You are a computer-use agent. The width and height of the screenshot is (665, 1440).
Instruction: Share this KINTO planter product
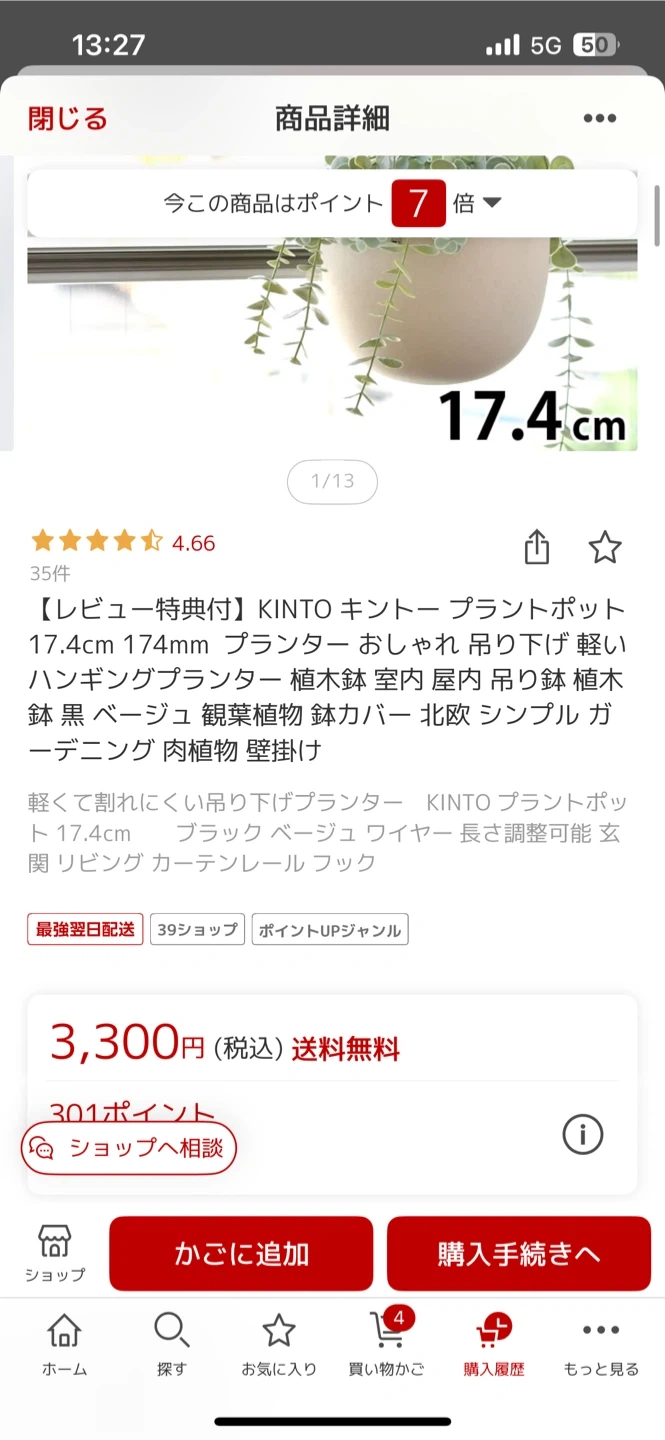(537, 547)
